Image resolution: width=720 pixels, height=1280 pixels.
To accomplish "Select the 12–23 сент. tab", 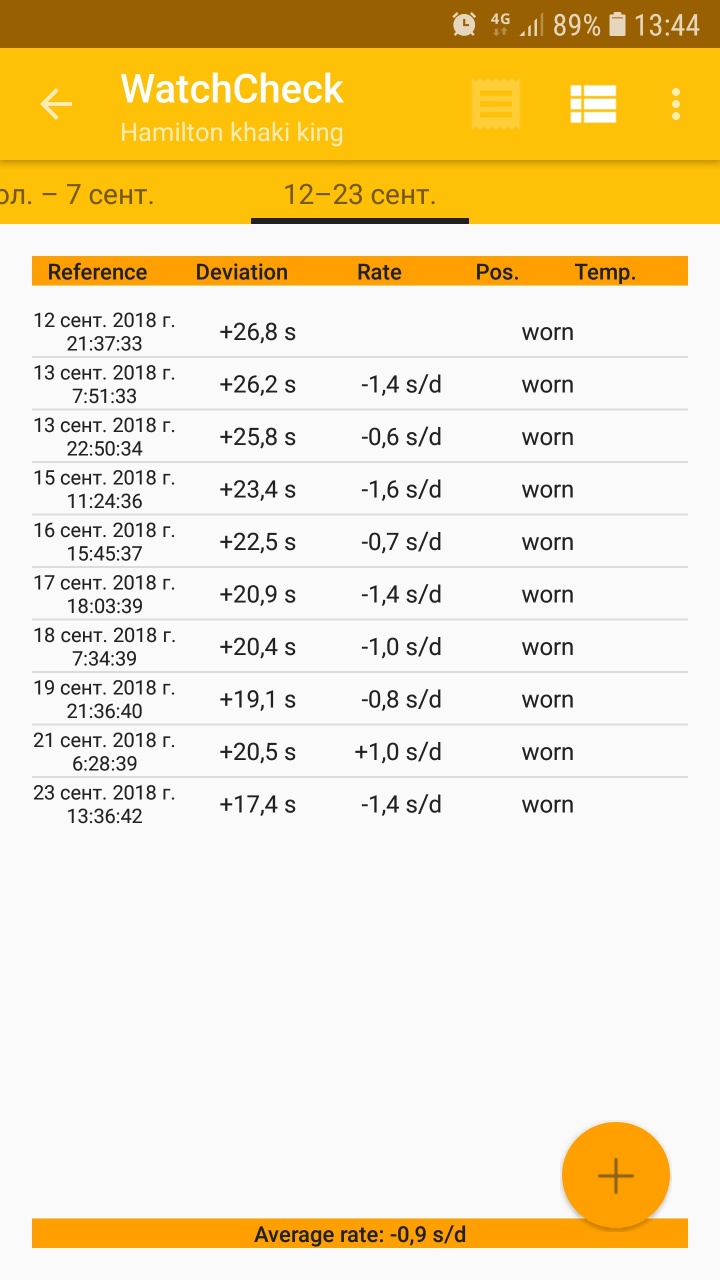I will coord(360,194).
